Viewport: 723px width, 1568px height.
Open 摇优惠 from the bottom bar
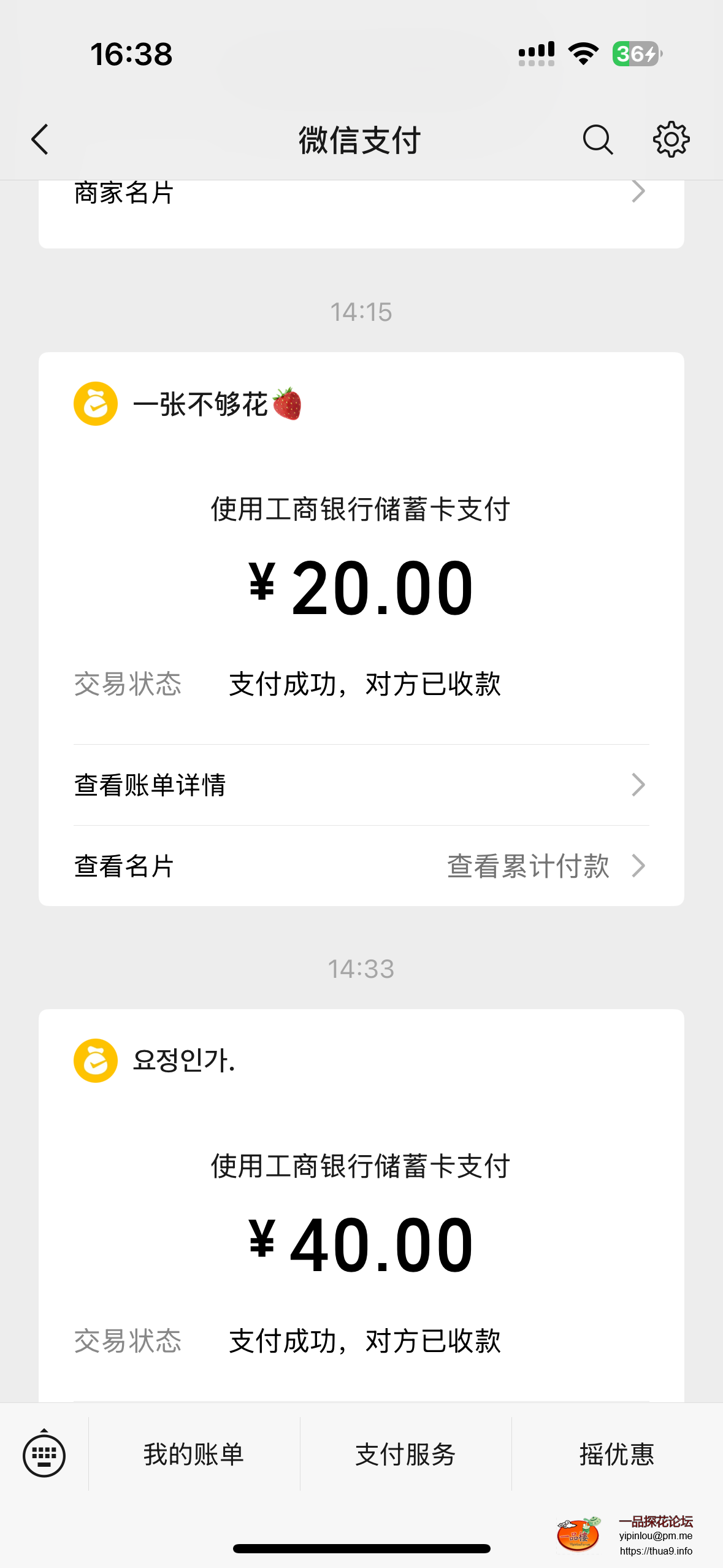616,1454
